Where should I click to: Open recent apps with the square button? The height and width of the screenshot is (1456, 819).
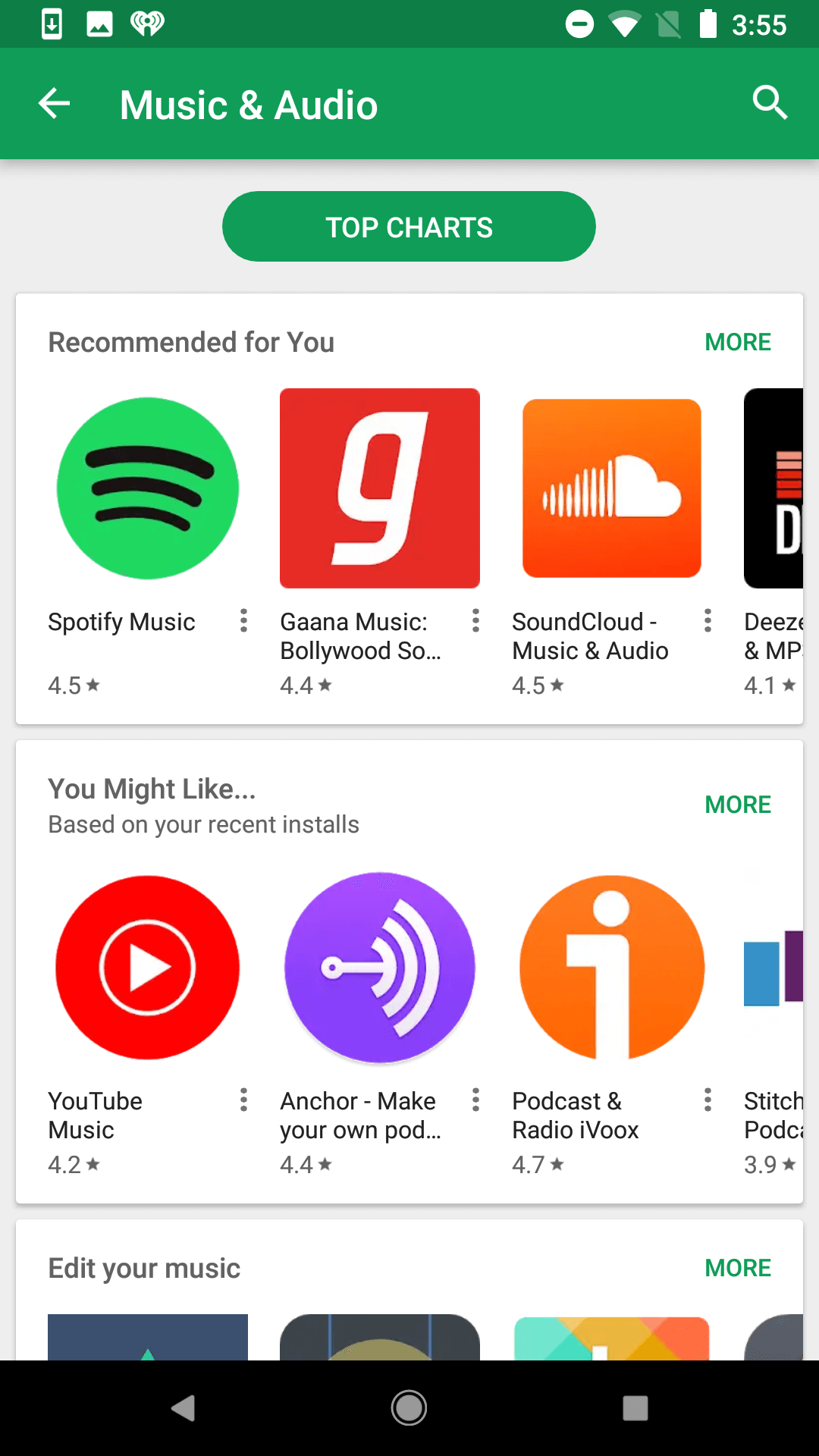[x=633, y=1407]
